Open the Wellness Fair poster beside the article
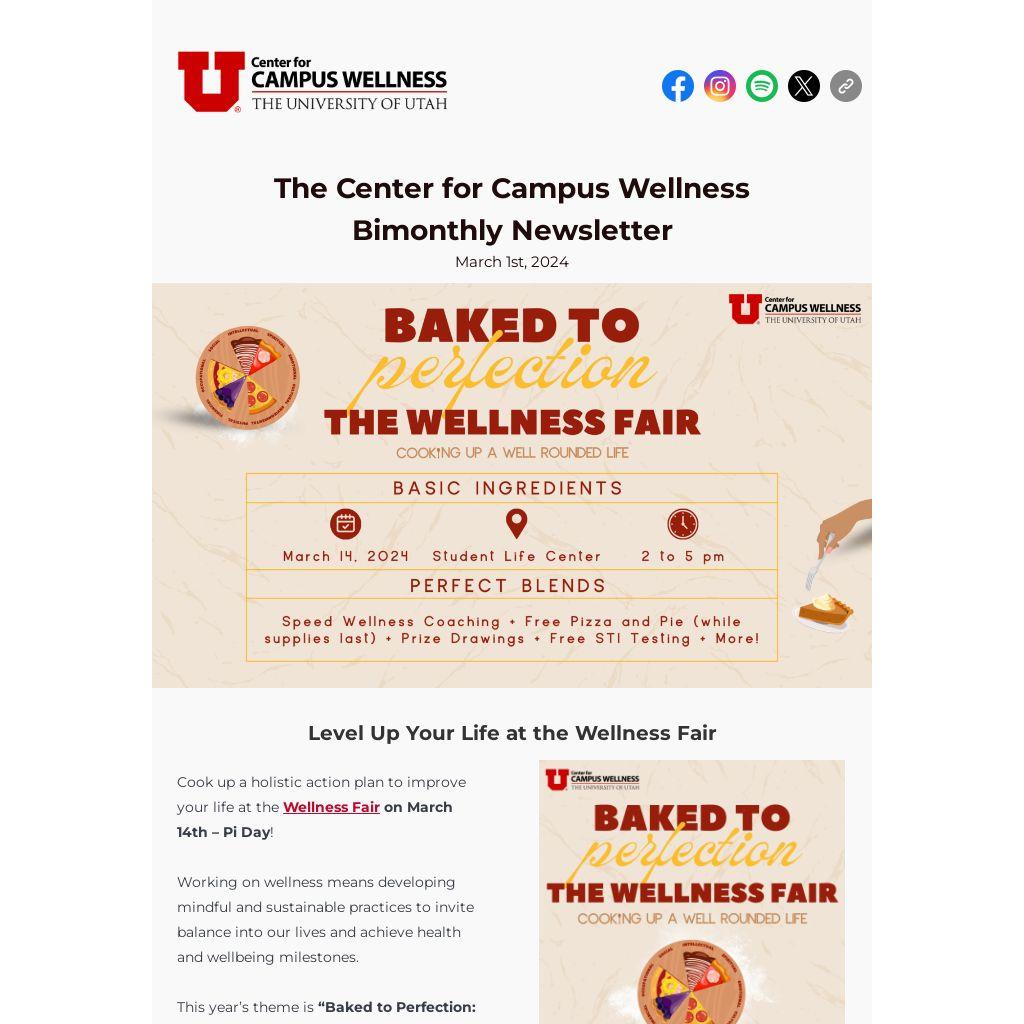Viewport: 1024px width, 1024px height. 691,890
